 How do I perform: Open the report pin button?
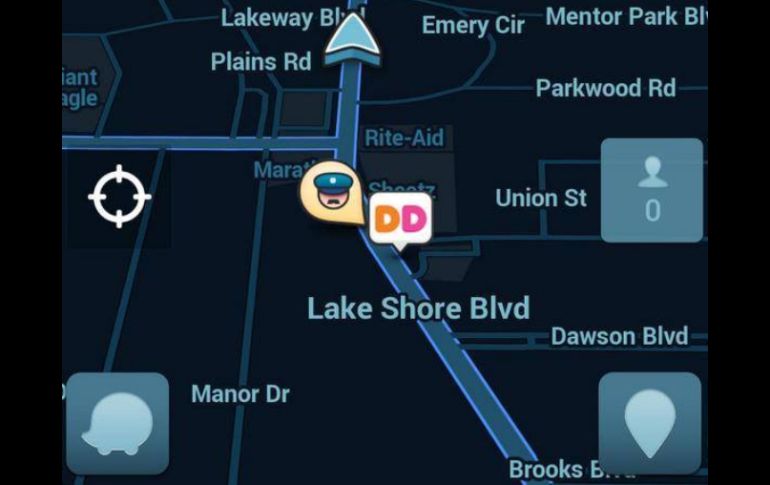pos(650,423)
